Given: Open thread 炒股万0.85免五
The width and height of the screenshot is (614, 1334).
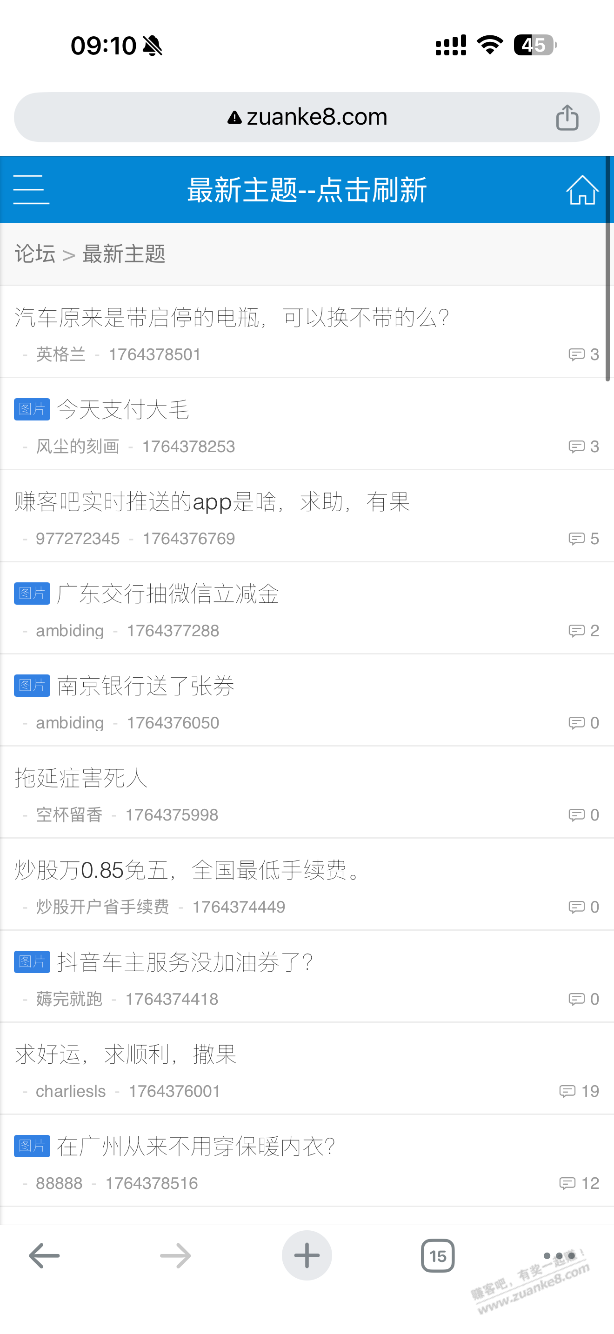Looking at the screenshot, I should 188,870.
